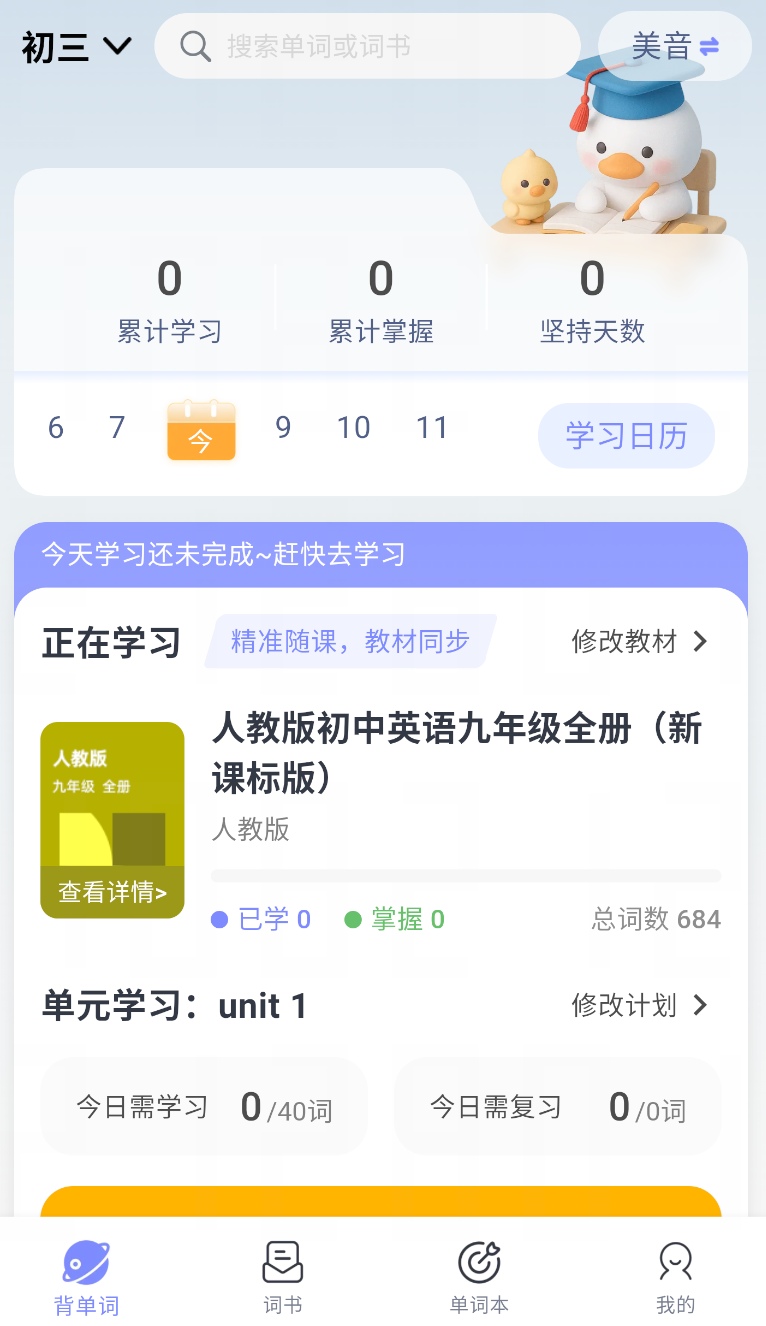Screen dimensions: 766x1326
Task: Open the 今日需学习 card
Action: [x=204, y=1107]
